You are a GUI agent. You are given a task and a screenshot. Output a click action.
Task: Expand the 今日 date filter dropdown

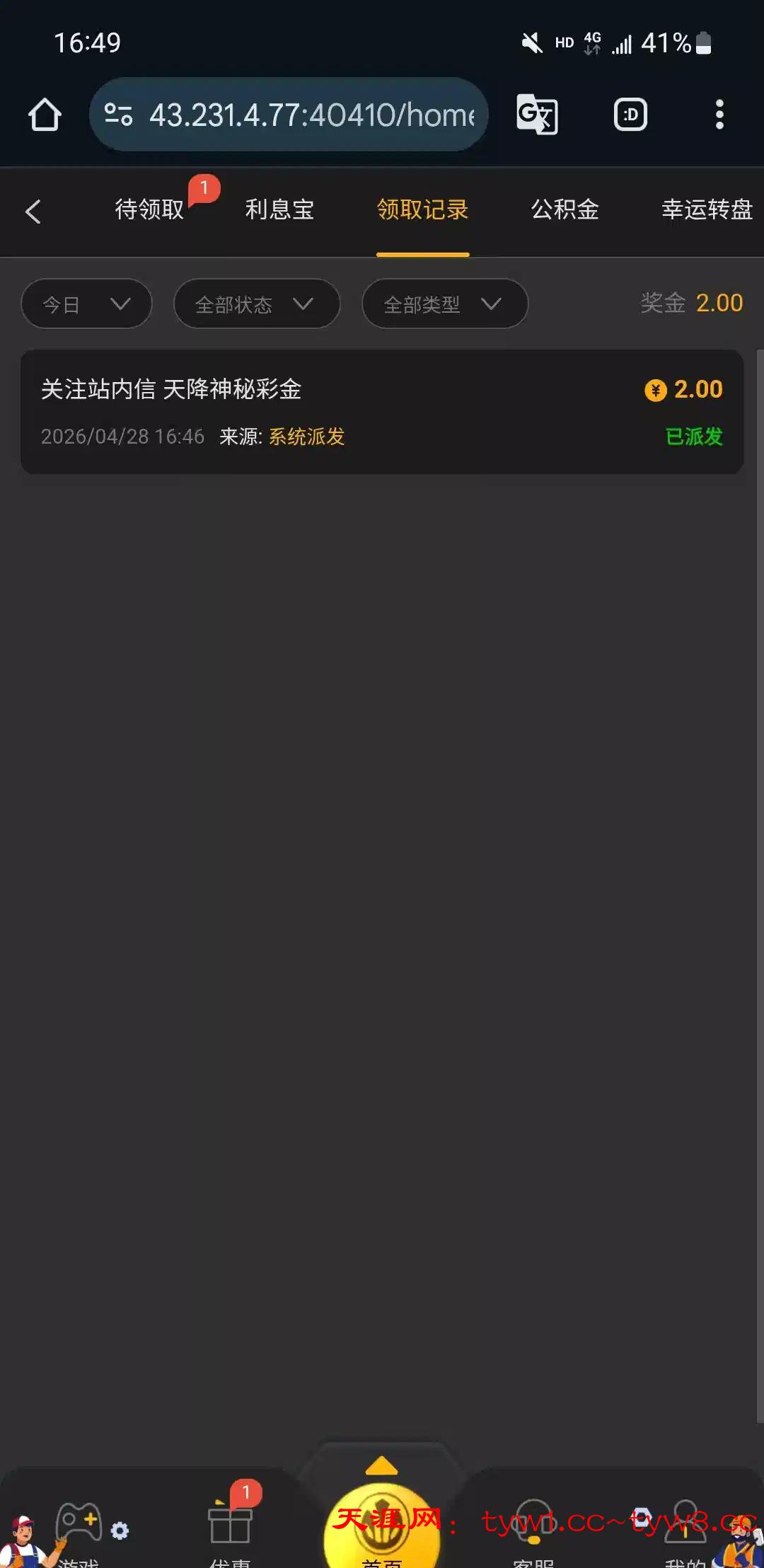86,304
